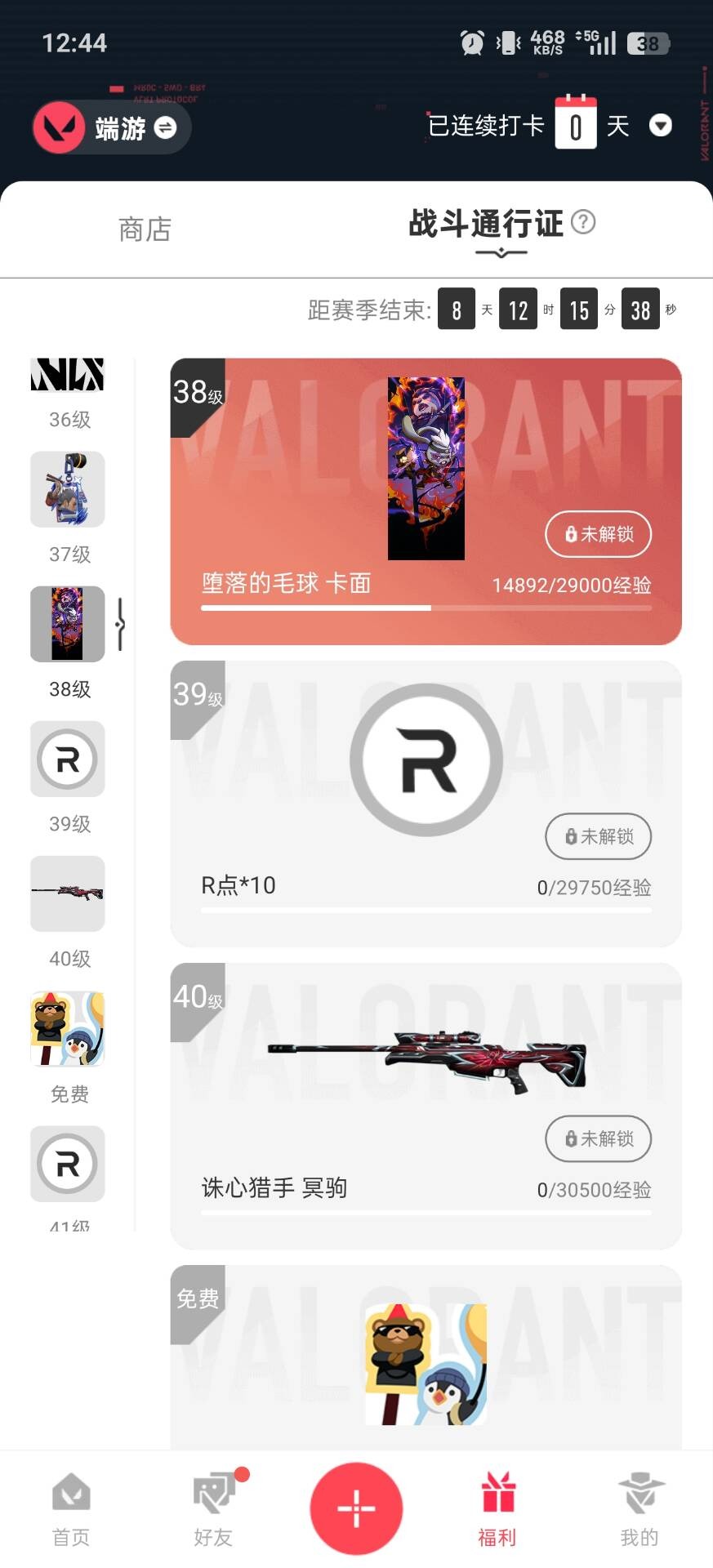Select the 40级 rifle thumbnail in sidebar

pos(68,894)
